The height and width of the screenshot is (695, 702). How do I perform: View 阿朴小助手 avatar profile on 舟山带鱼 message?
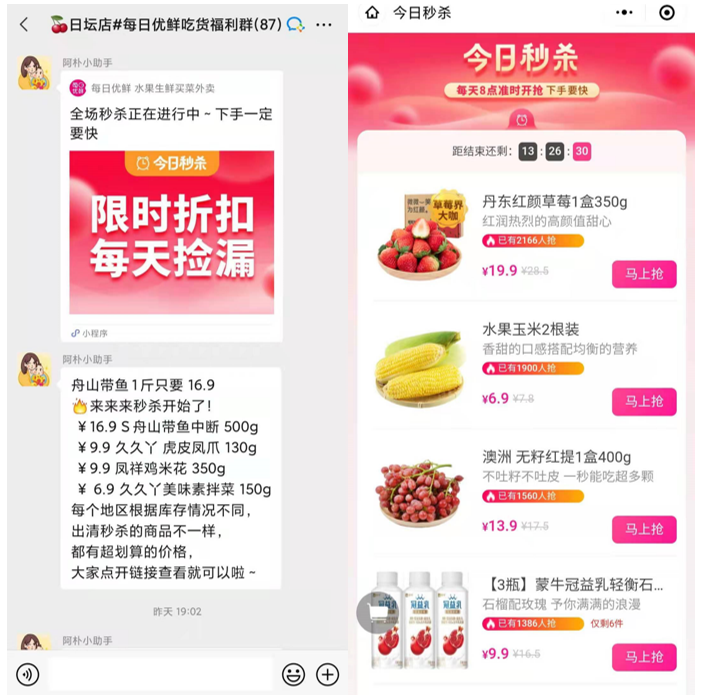coord(35,370)
